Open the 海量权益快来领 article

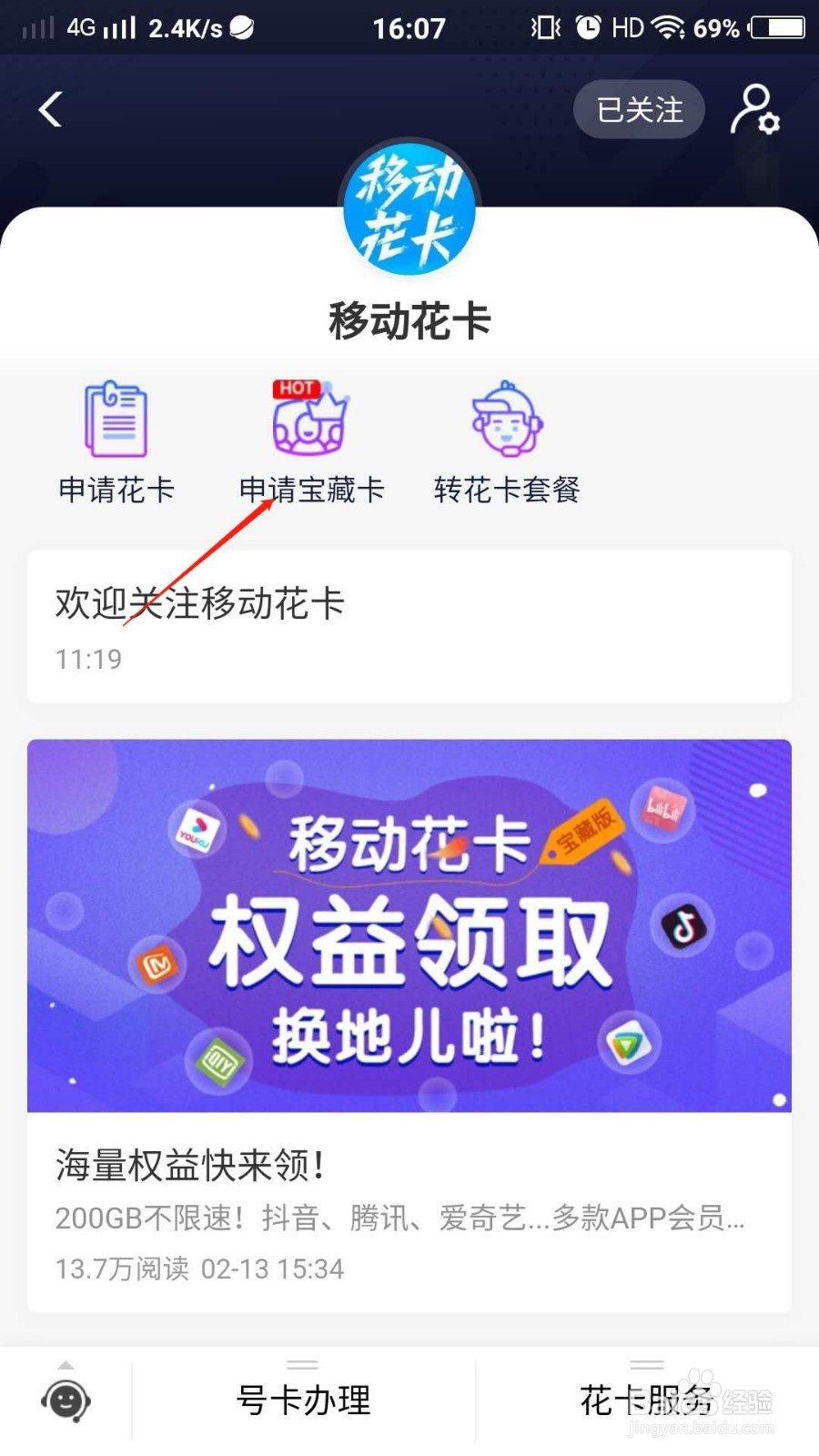(x=409, y=1165)
